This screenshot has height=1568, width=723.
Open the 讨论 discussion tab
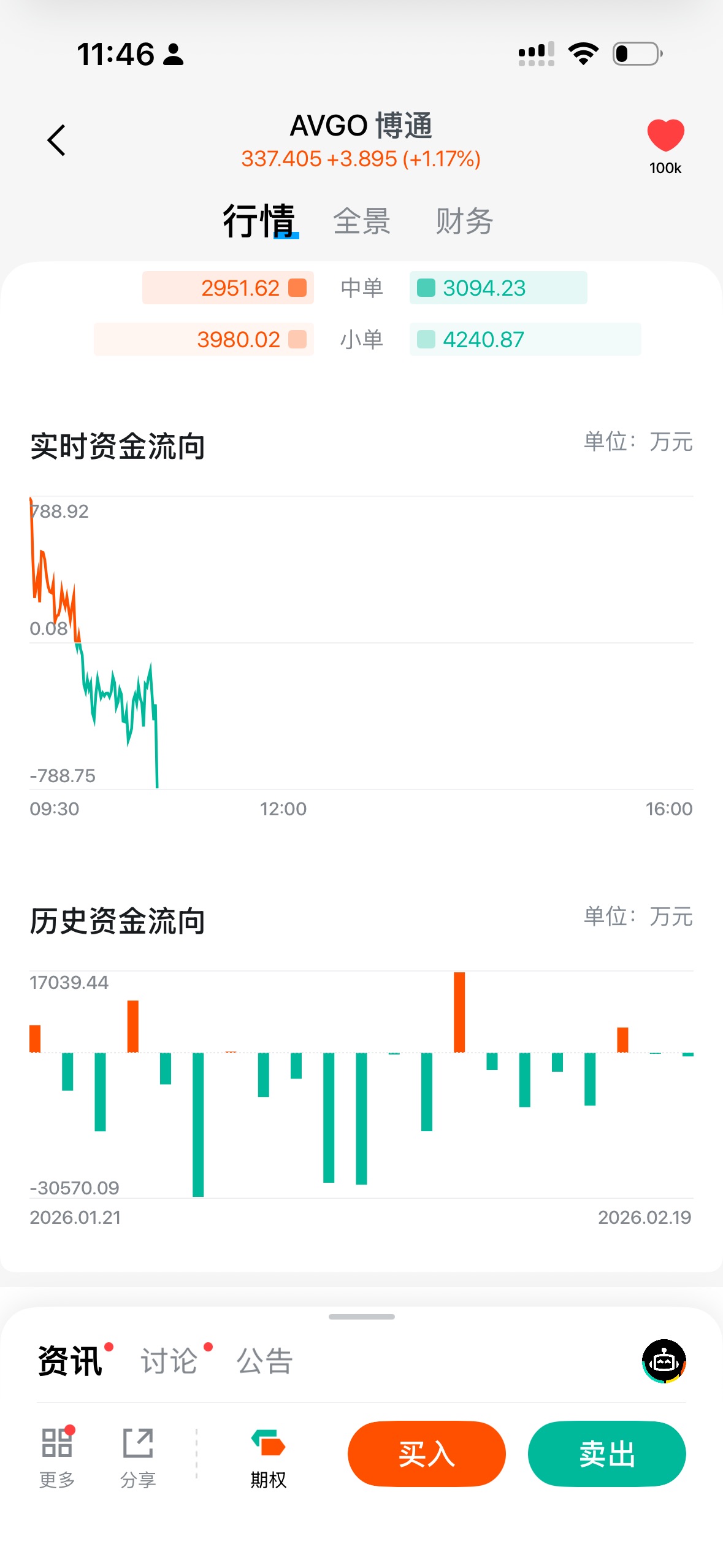tap(169, 1361)
